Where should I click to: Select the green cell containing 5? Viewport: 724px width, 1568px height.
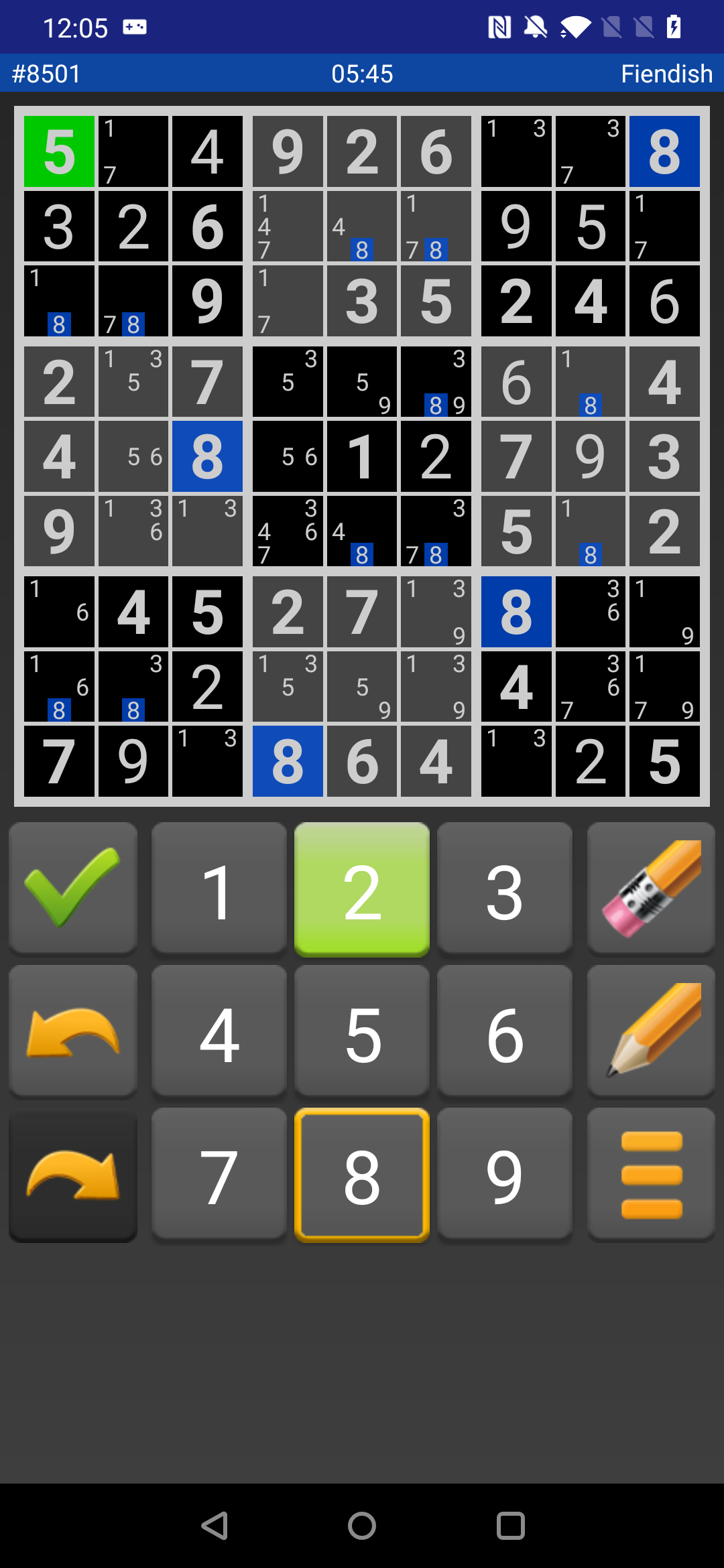[58, 151]
